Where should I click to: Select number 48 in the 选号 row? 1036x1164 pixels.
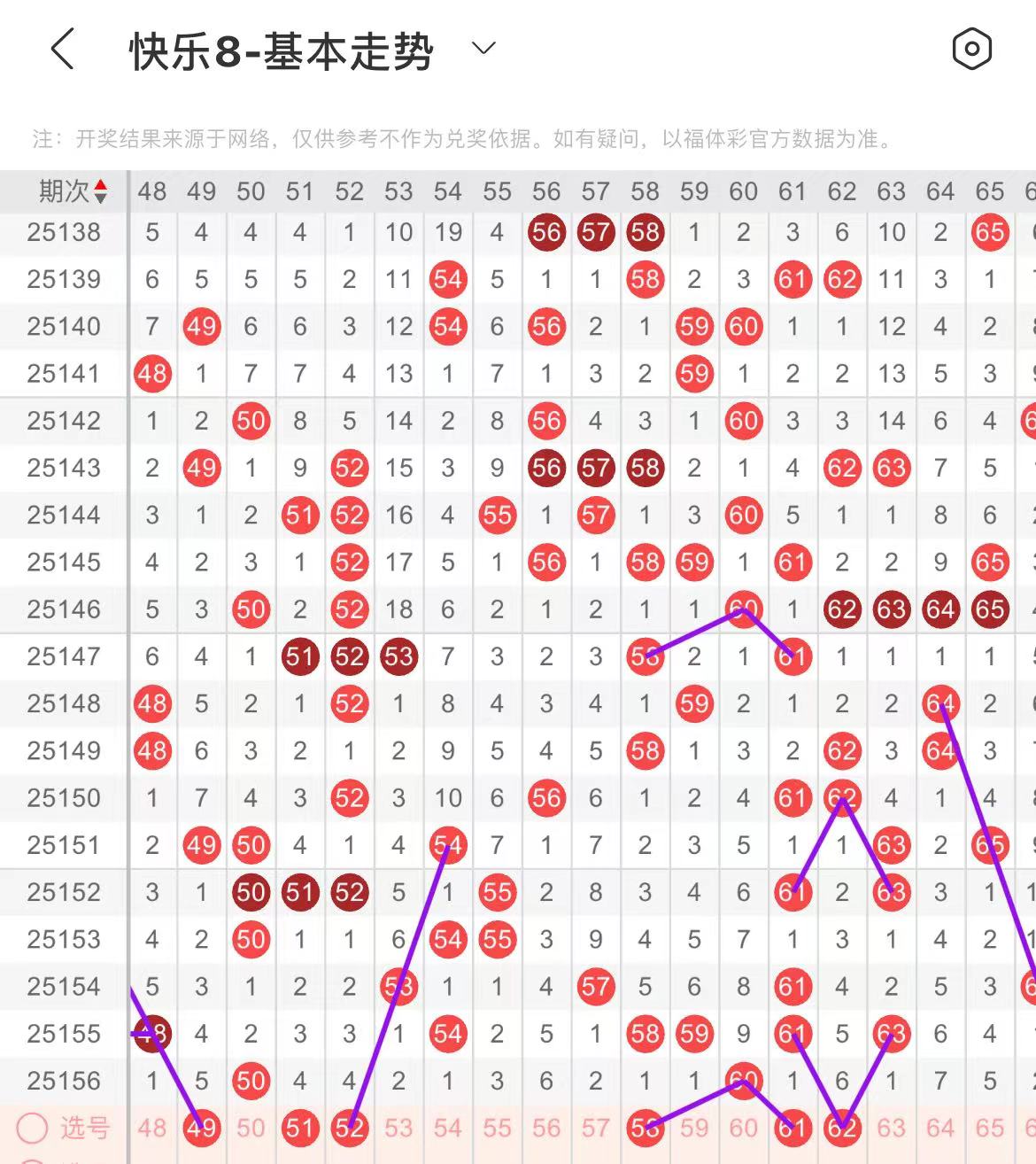(152, 1128)
